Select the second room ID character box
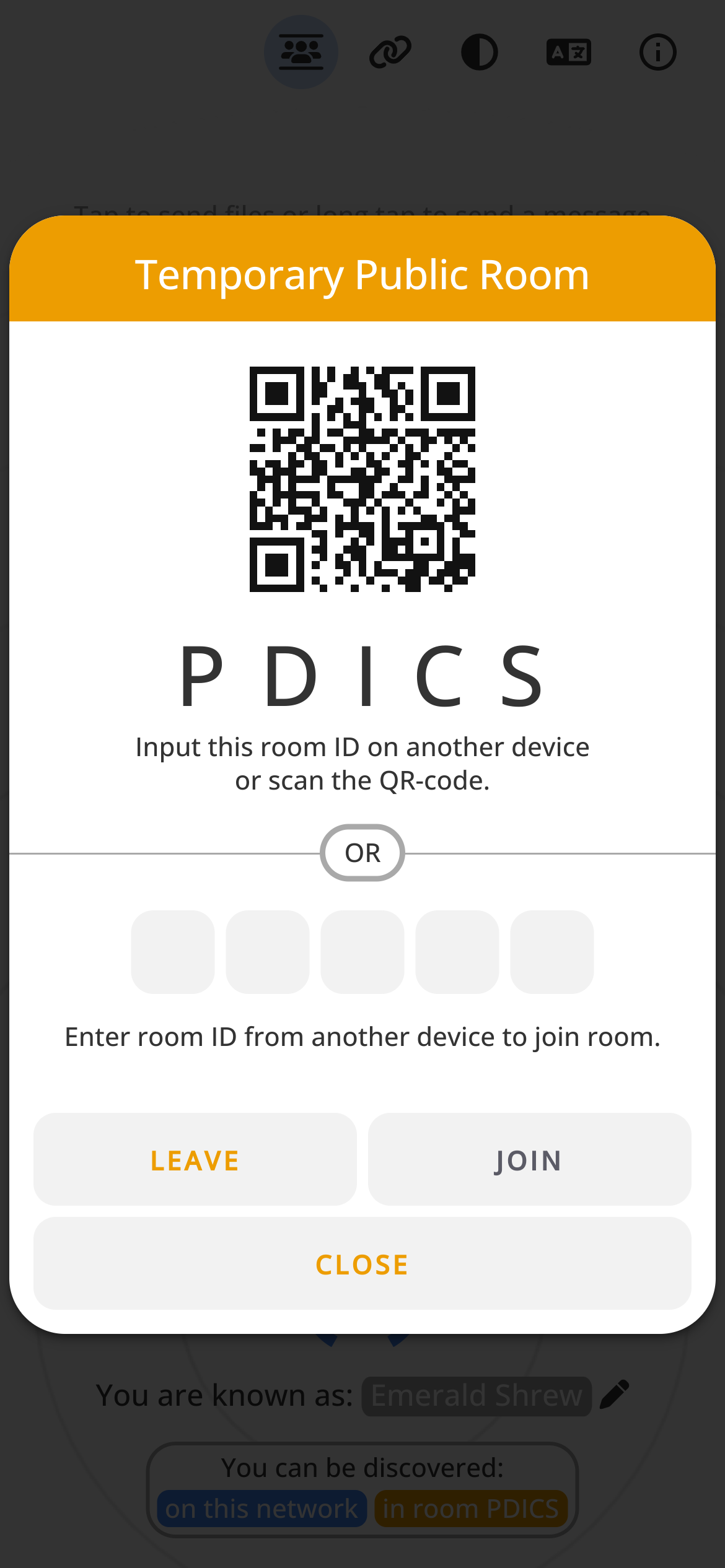Screen dimensions: 725x1568 (x=268, y=952)
